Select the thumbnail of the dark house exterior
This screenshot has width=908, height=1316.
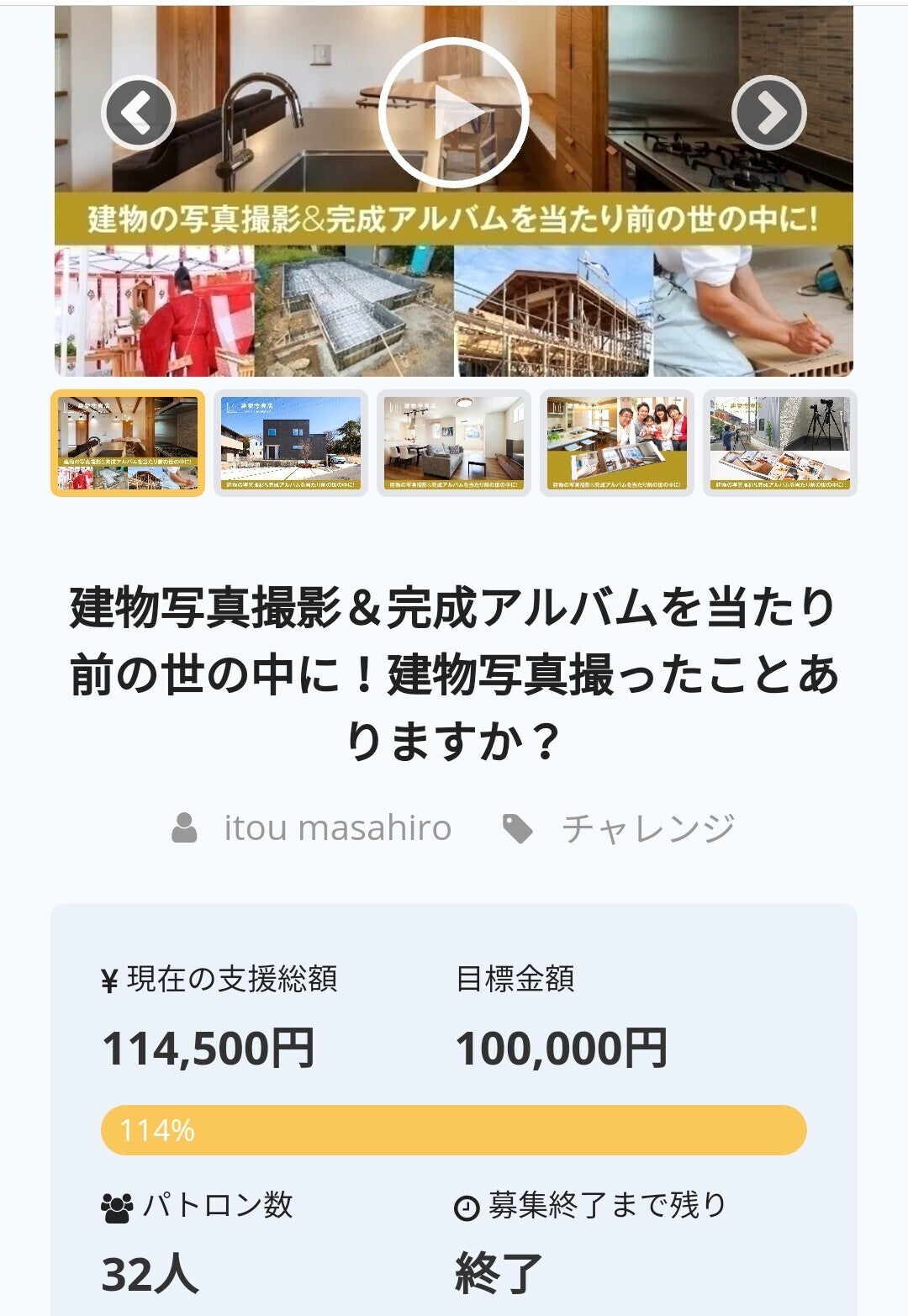(x=291, y=443)
